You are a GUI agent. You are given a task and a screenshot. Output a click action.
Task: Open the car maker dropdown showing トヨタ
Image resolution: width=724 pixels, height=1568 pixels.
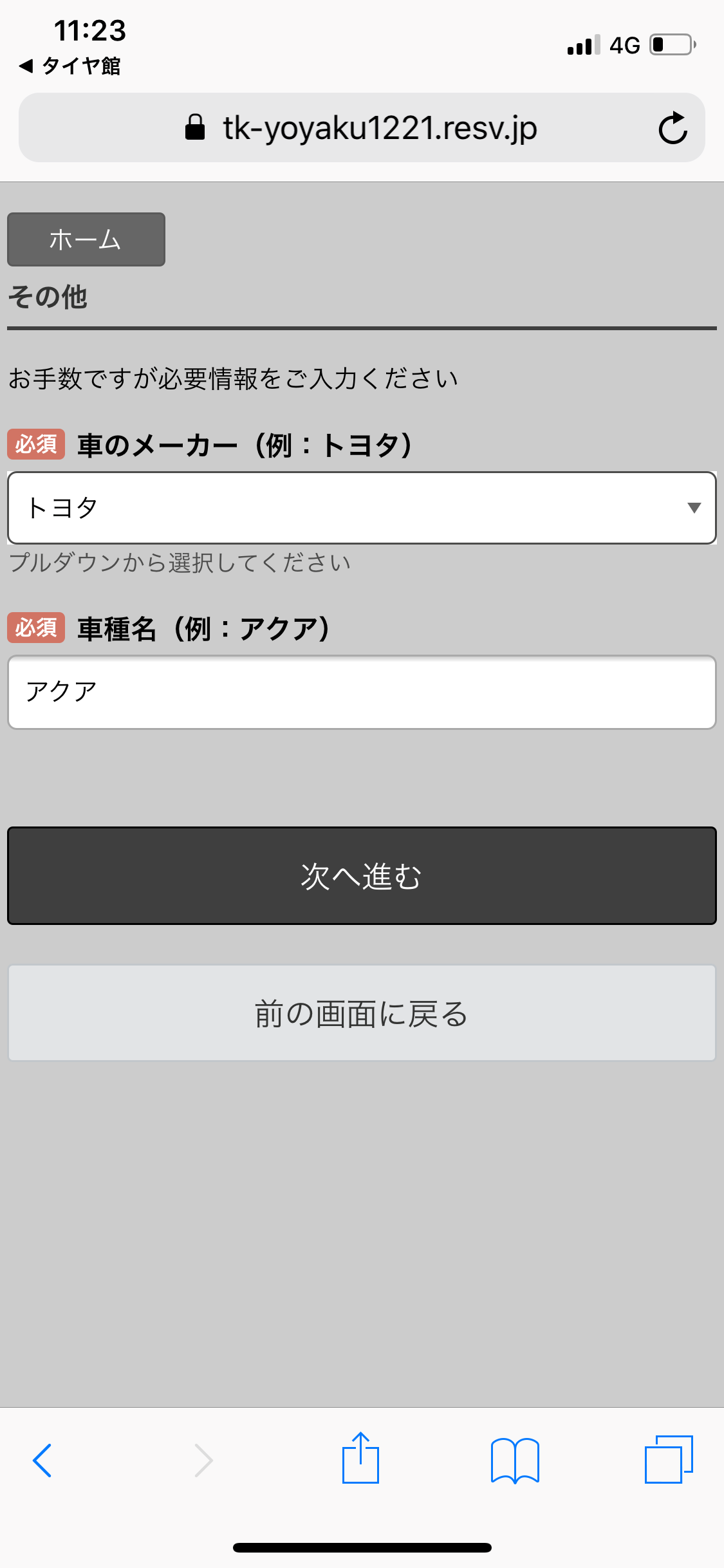point(361,508)
